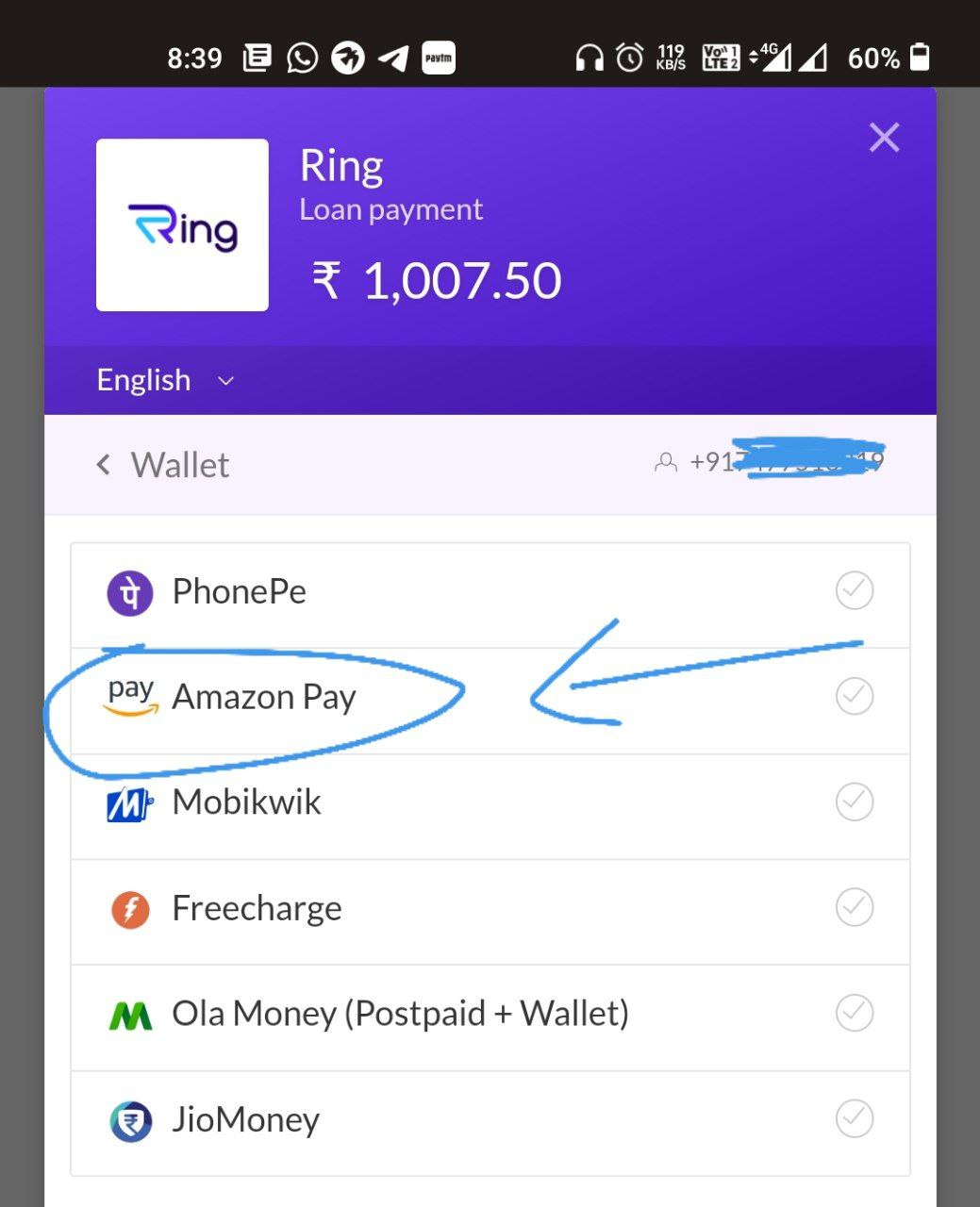
Task: Choose JioMoney wallet
Action: click(x=490, y=1120)
